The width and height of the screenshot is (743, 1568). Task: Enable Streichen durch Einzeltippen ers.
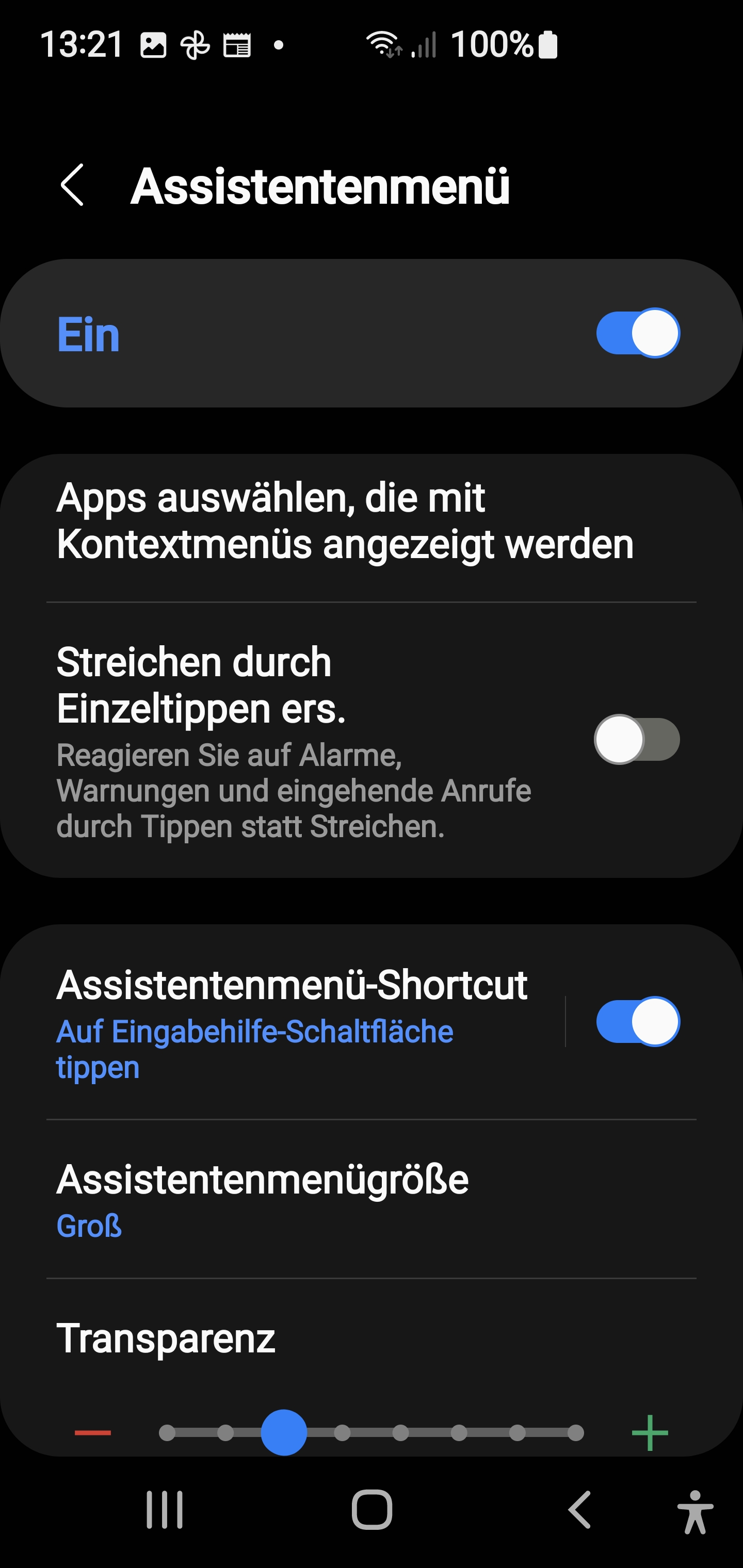coord(636,739)
